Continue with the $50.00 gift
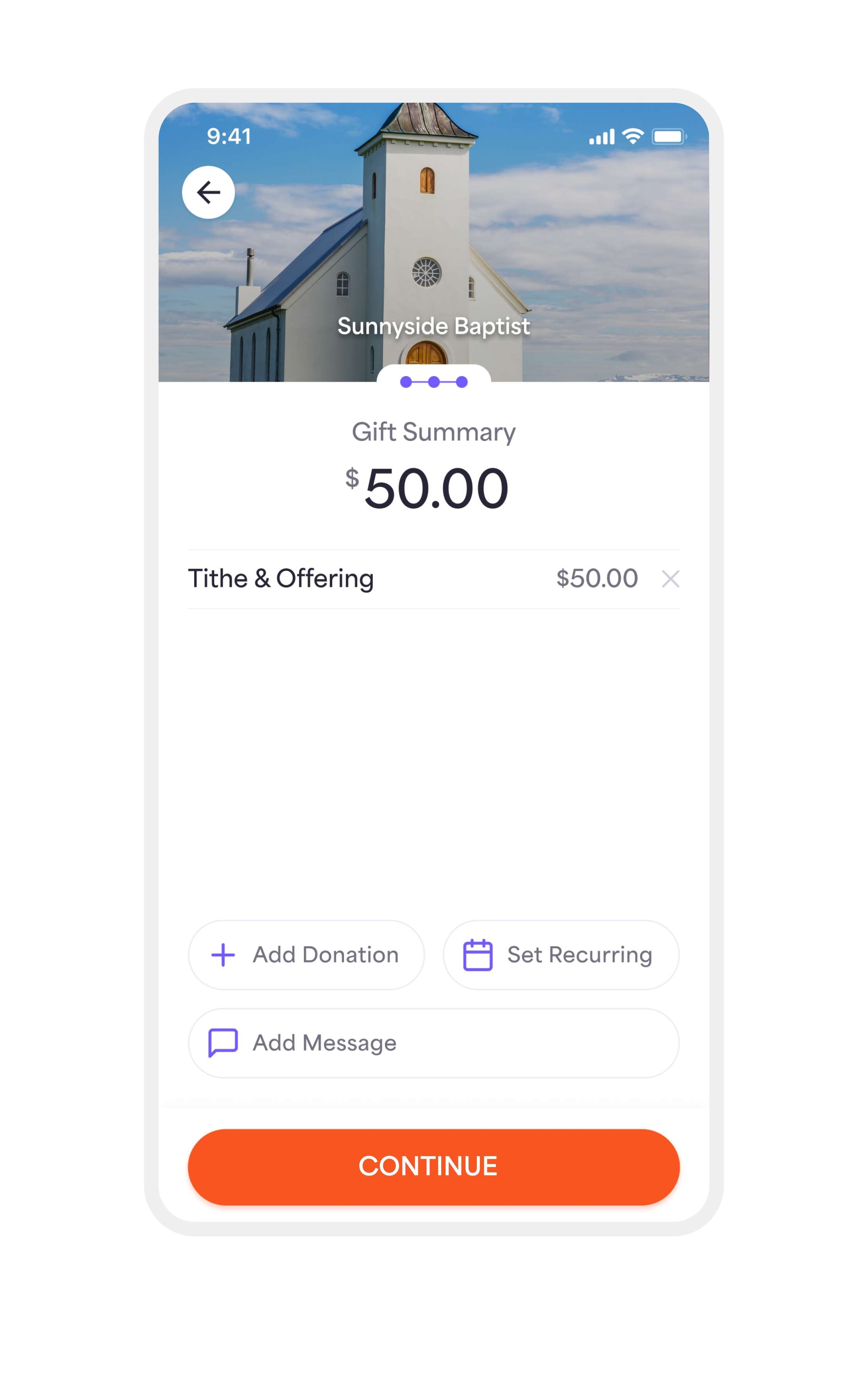This screenshot has width=868, height=1399. click(433, 1166)
